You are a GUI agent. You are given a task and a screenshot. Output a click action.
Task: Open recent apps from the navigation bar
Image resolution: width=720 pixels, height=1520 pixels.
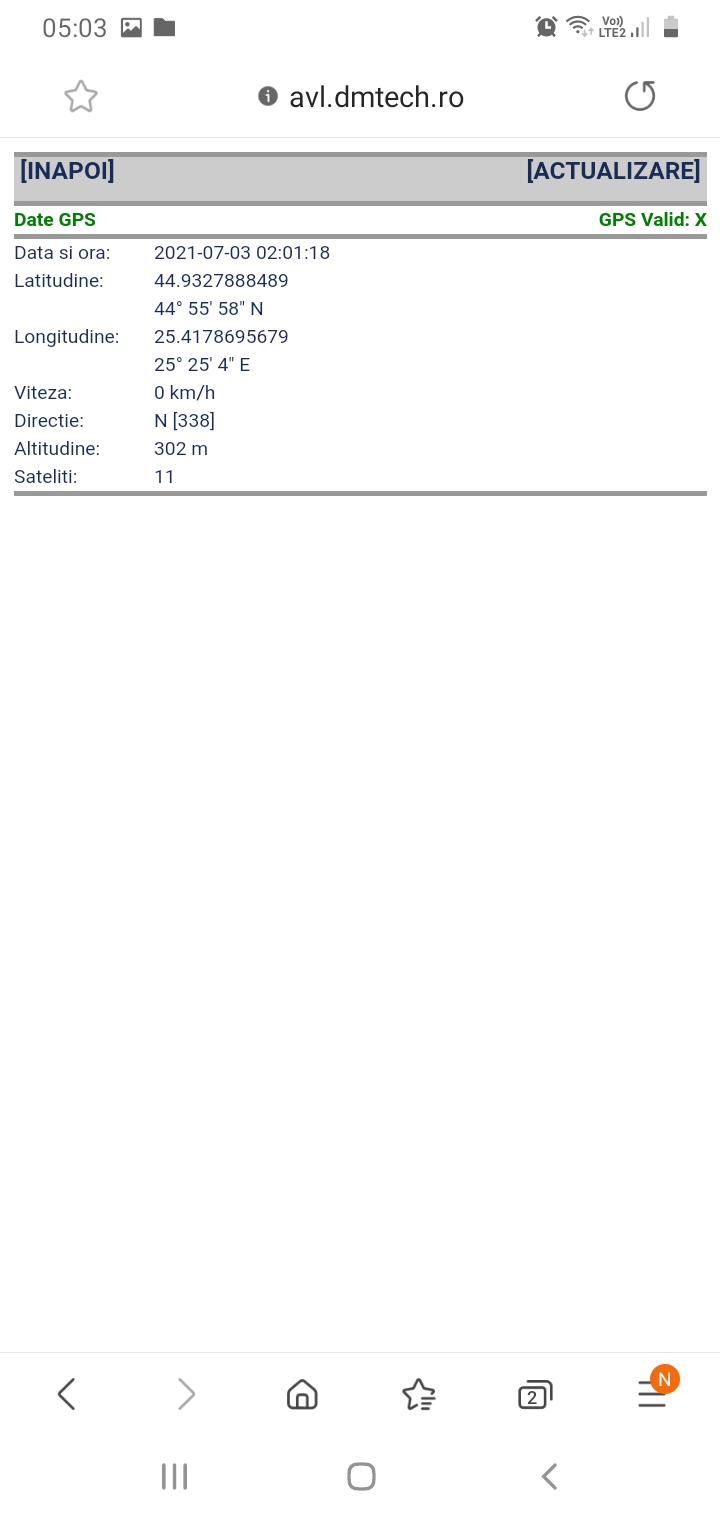tap(175, 1476)
